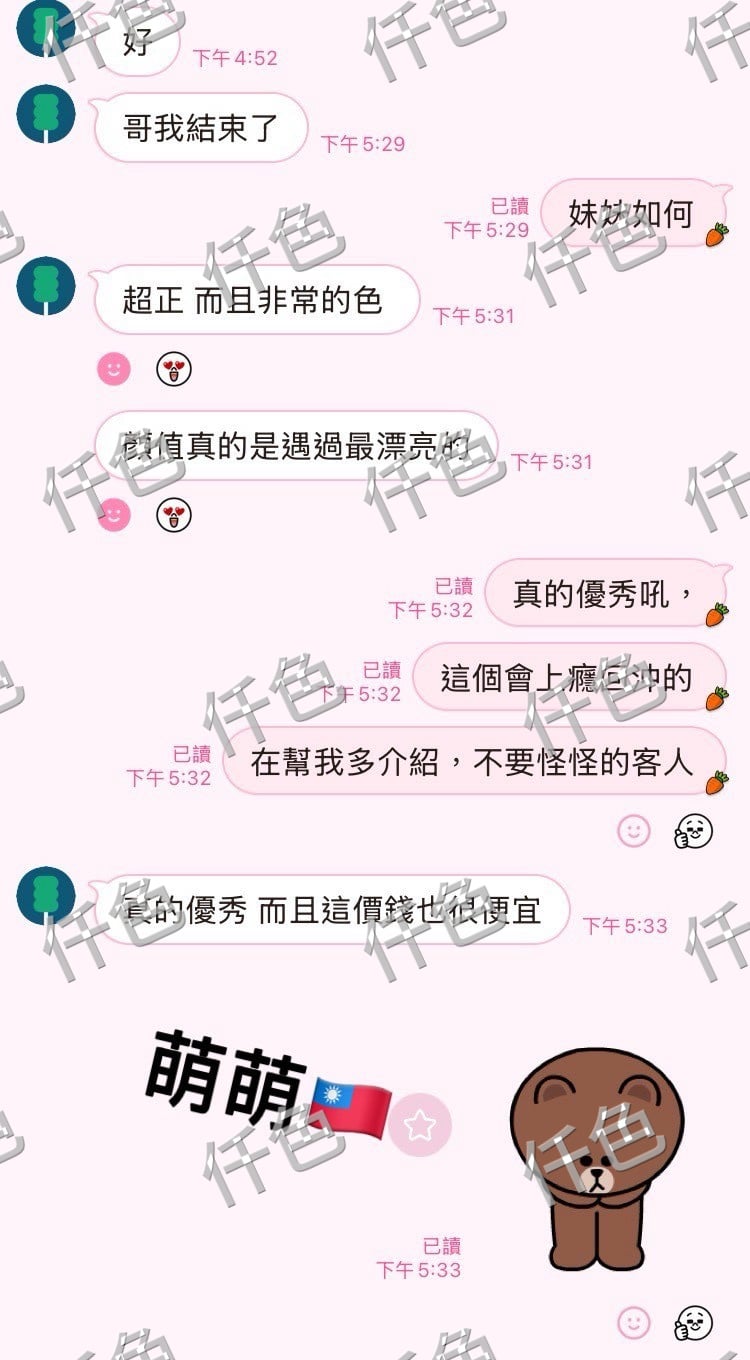Tap the thinking-face reaction under "在幫我多介紹" message
Screen dimensions: 750x1360
(694, 831)
